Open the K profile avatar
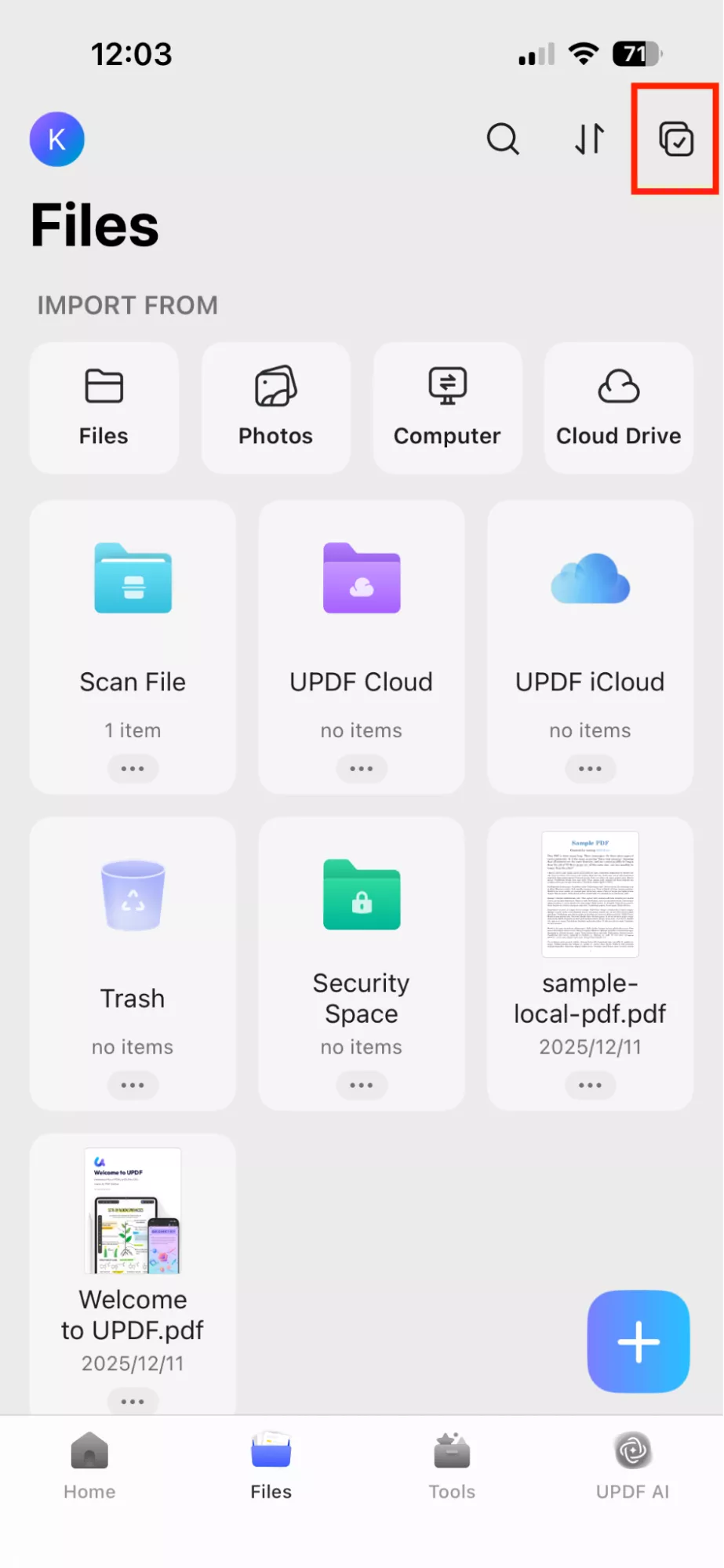Viewport: 724px width, 1568px height. [x=56, y=140]
